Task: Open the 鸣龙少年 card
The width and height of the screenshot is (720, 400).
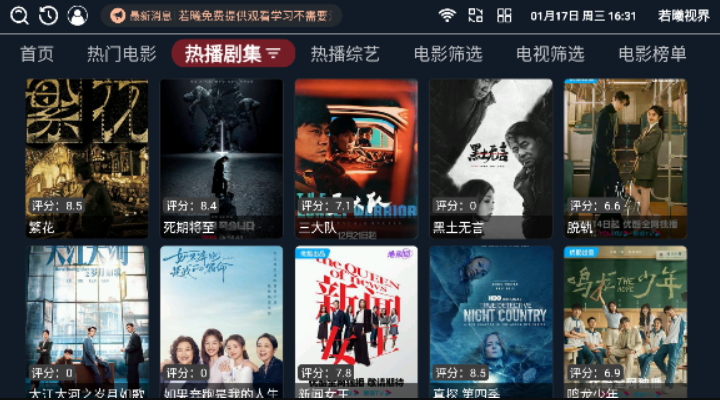Action: coord(625,320)
